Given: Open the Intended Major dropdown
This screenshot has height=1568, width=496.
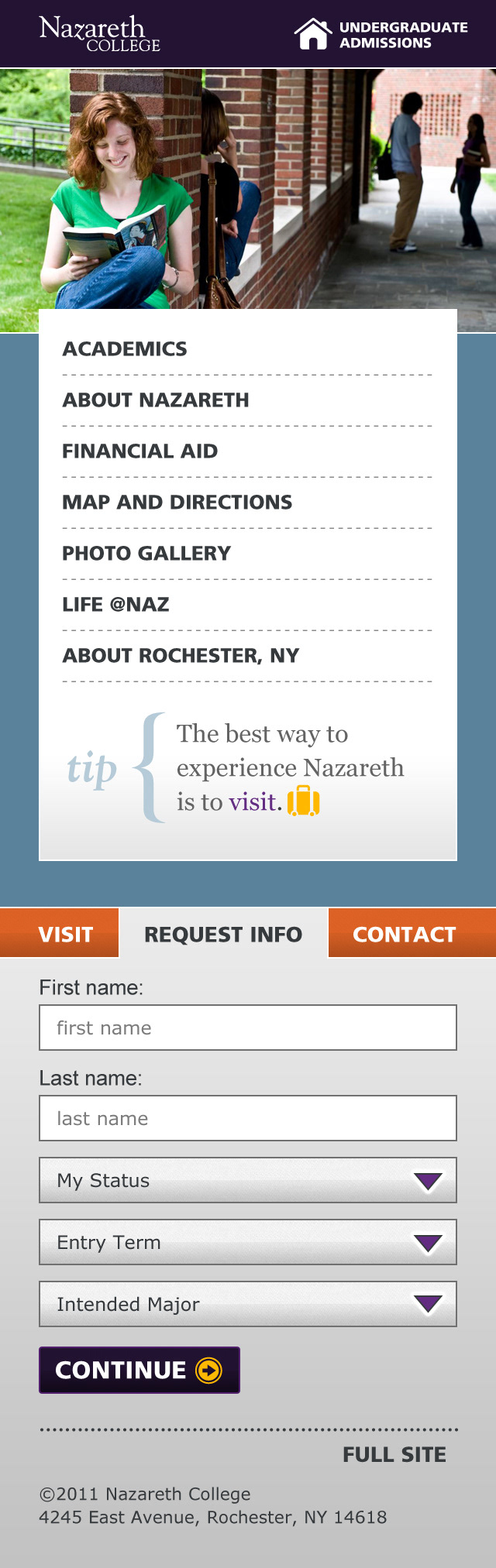Looking at the screenshot, I should (248, 1304).
